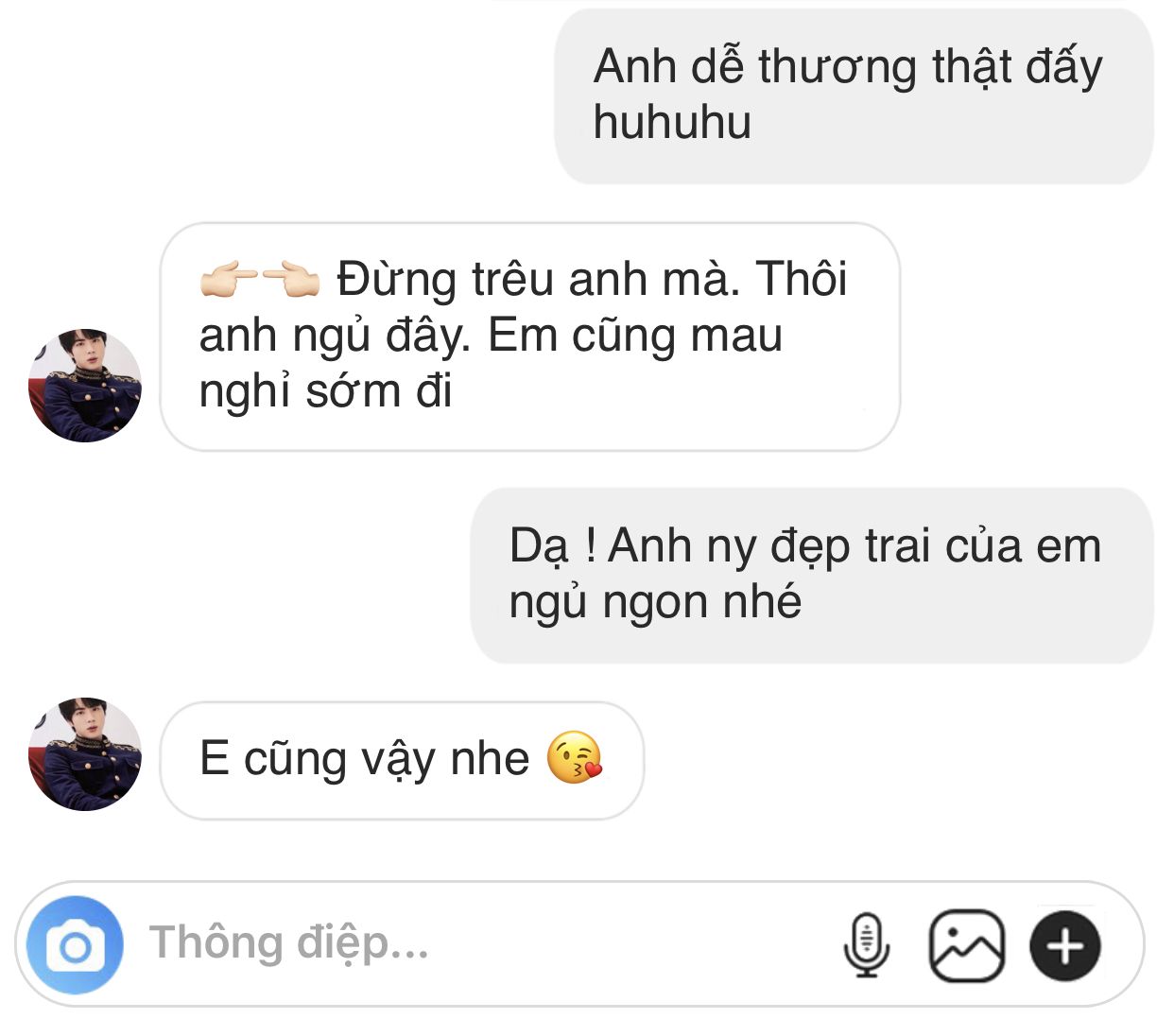The width and height of the screenshot is (1174, 1036).
Task: Tap the Thông điệp message input field
Action: 473,943
